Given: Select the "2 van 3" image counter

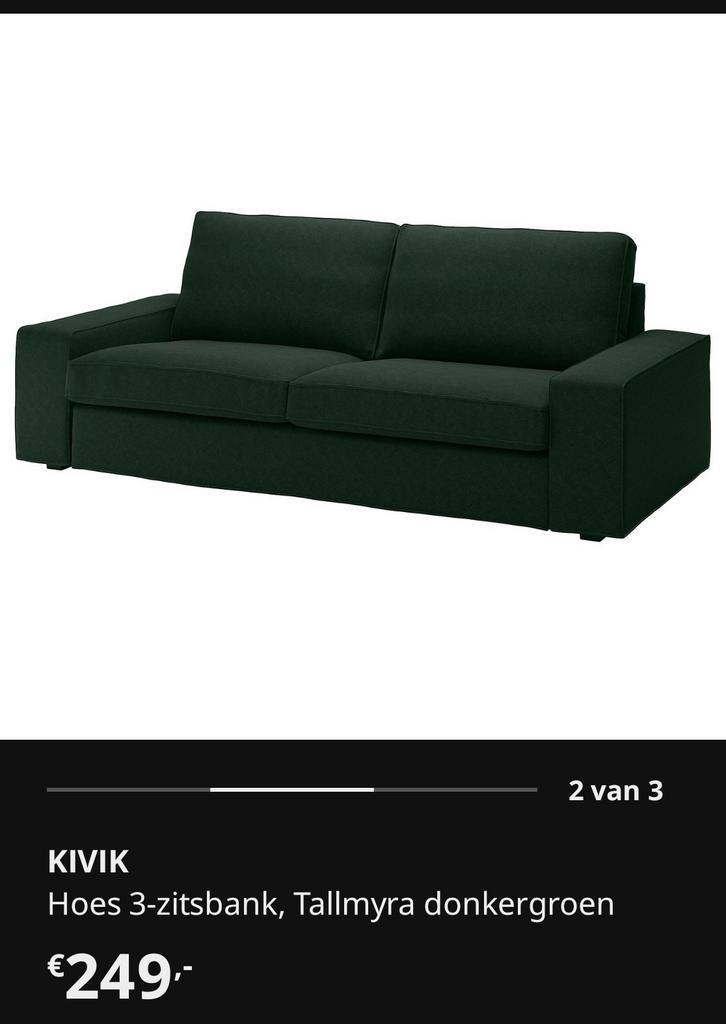Looking at the screenshot, I should tap(619, 790).
